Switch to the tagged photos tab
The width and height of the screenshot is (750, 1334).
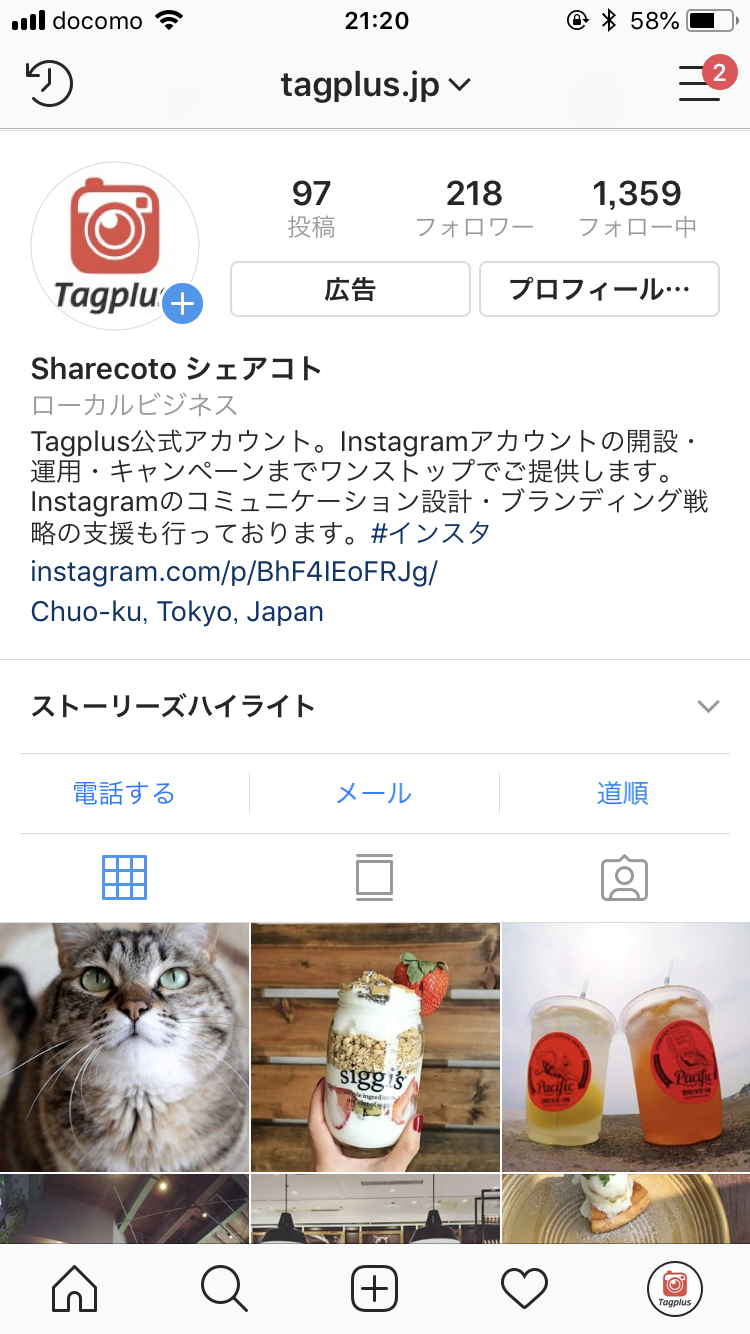click(x=624, y=877)
